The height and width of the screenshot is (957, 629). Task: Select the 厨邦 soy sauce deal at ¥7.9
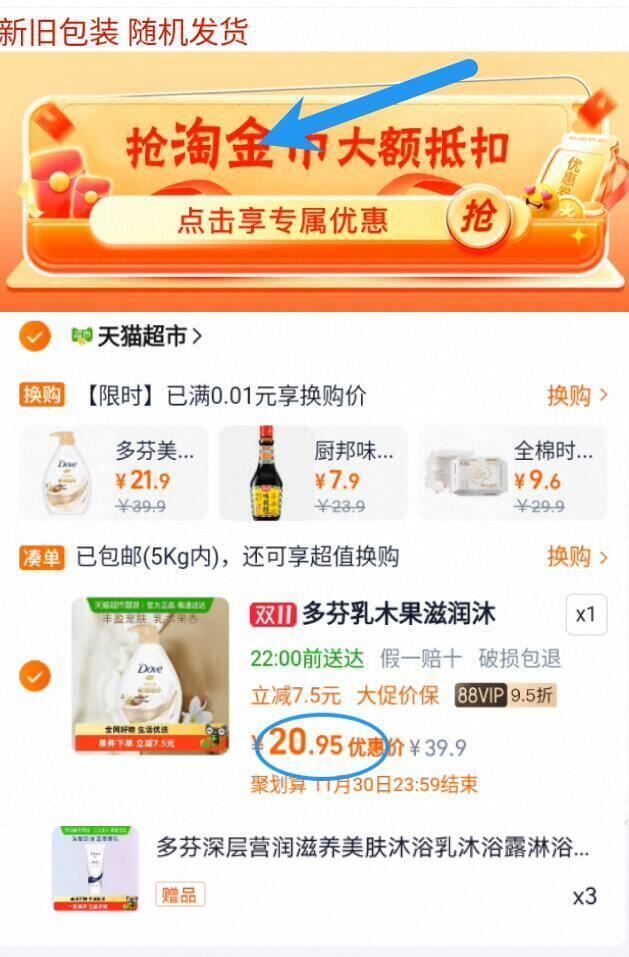tap(313, 473)
